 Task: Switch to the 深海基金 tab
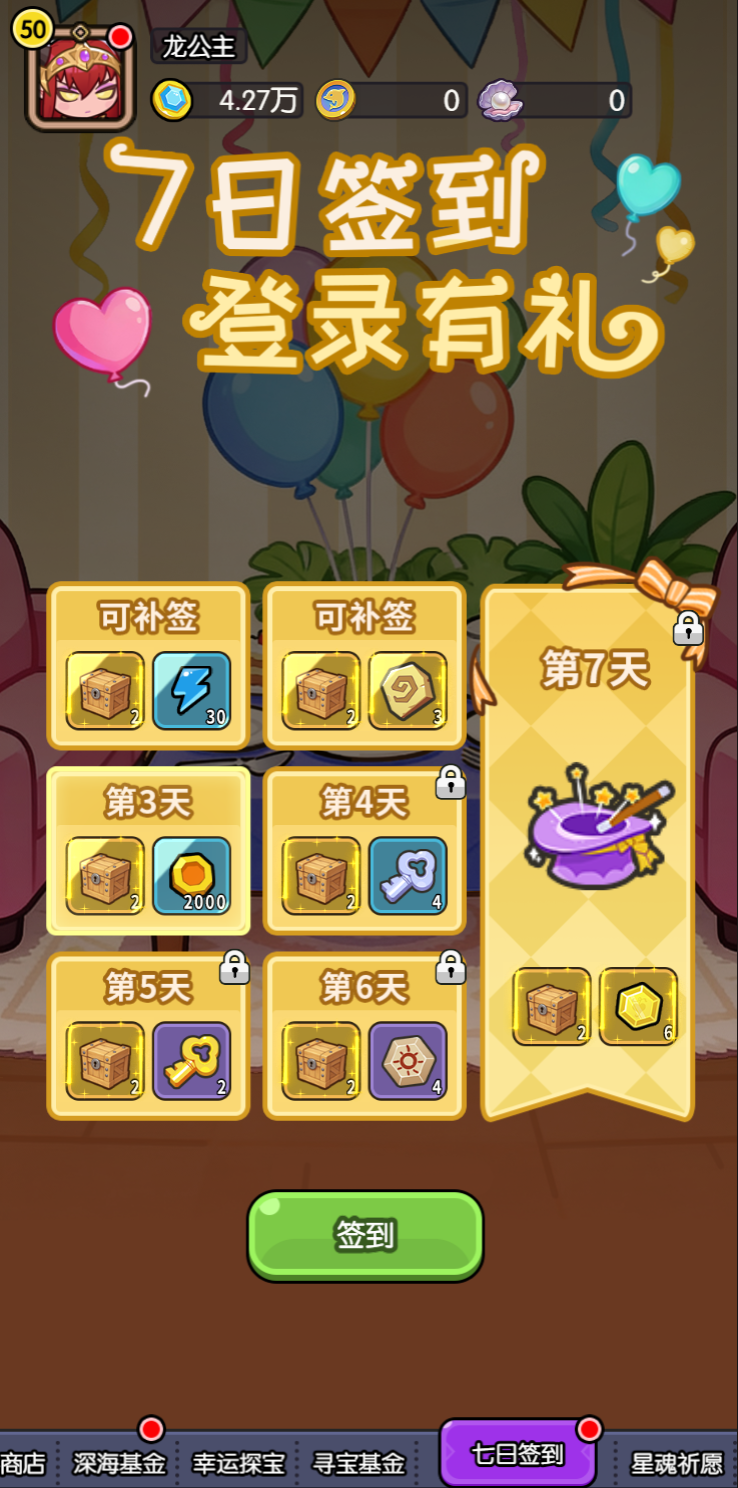coord(119,1463)
